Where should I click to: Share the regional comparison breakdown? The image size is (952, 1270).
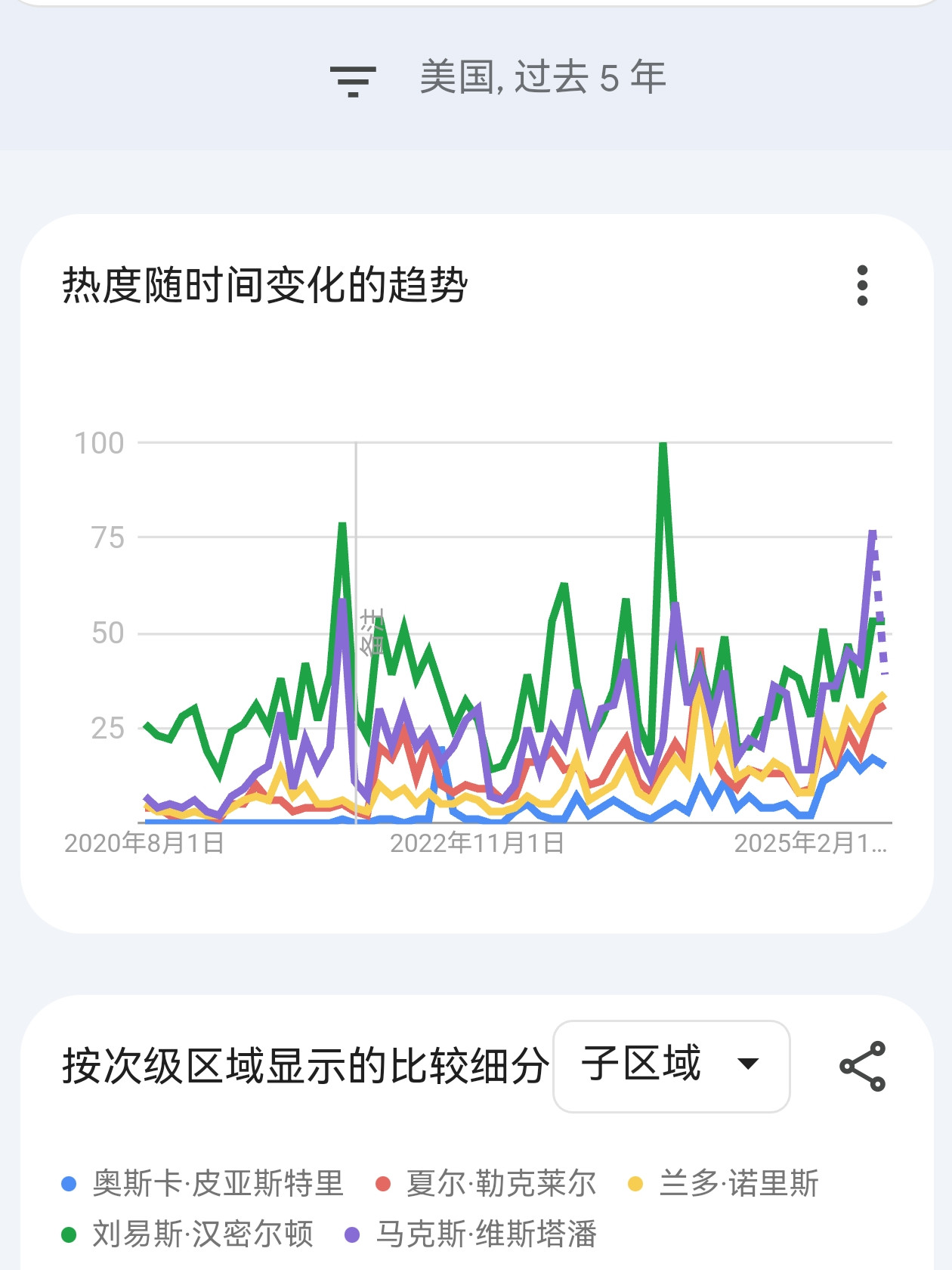(862, 1066)
